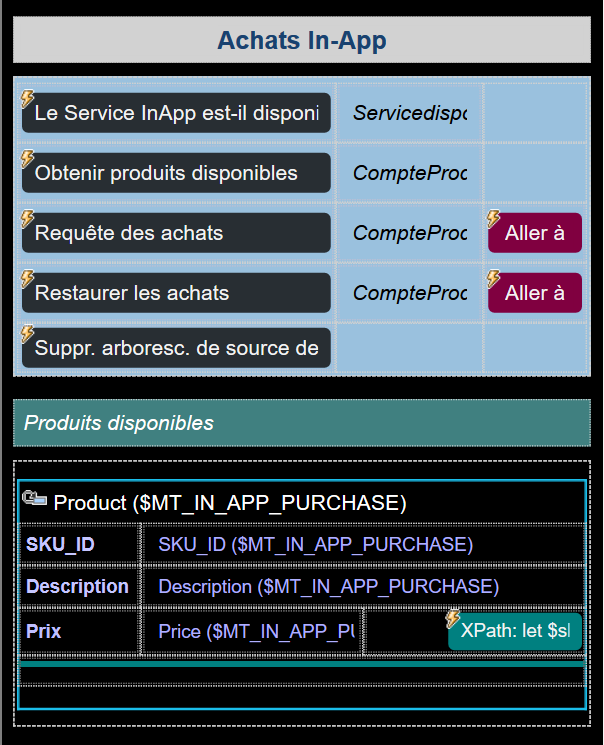604x745 pixels.
Task: Tap the XPath button in the Prix row
Action: (x=515, y=631)
